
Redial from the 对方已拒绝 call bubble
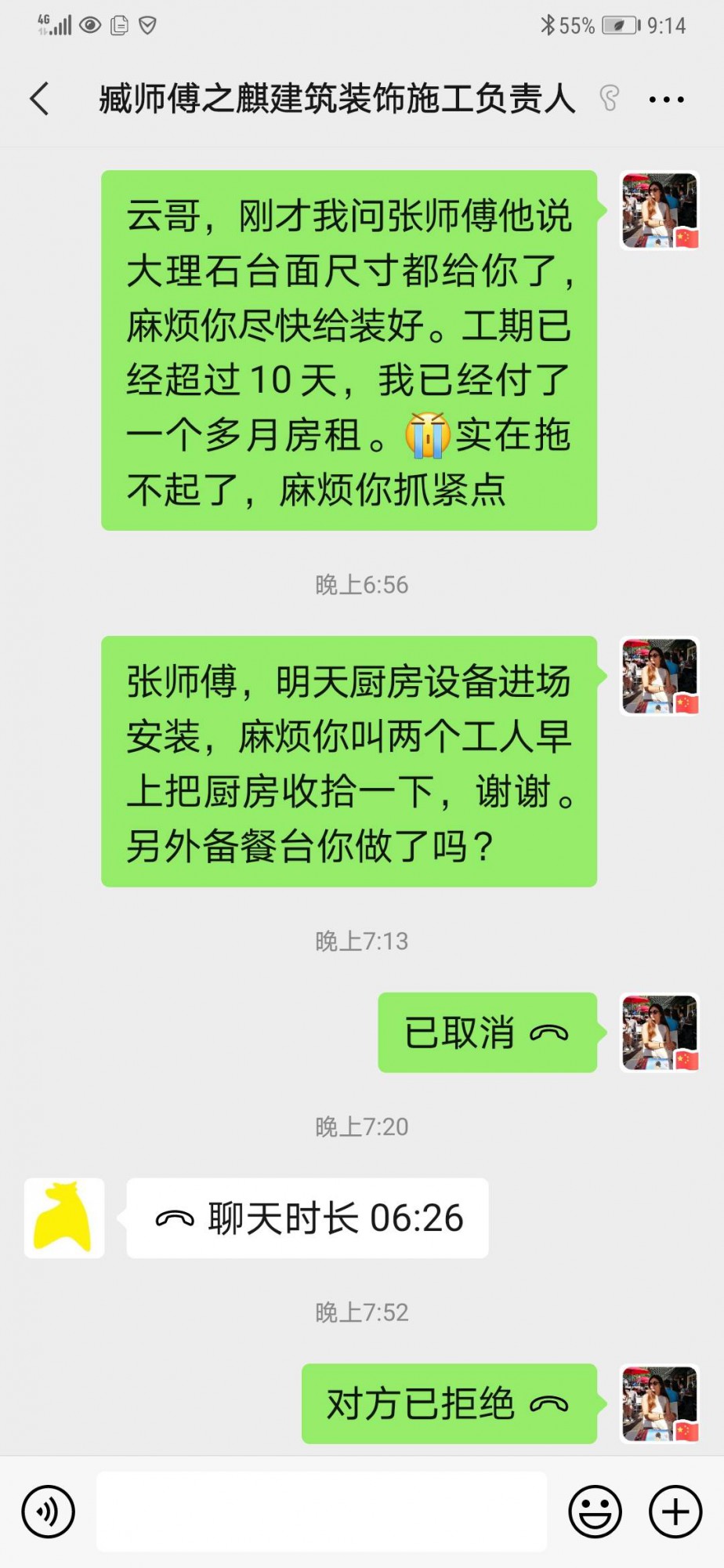pos(448,1403)
